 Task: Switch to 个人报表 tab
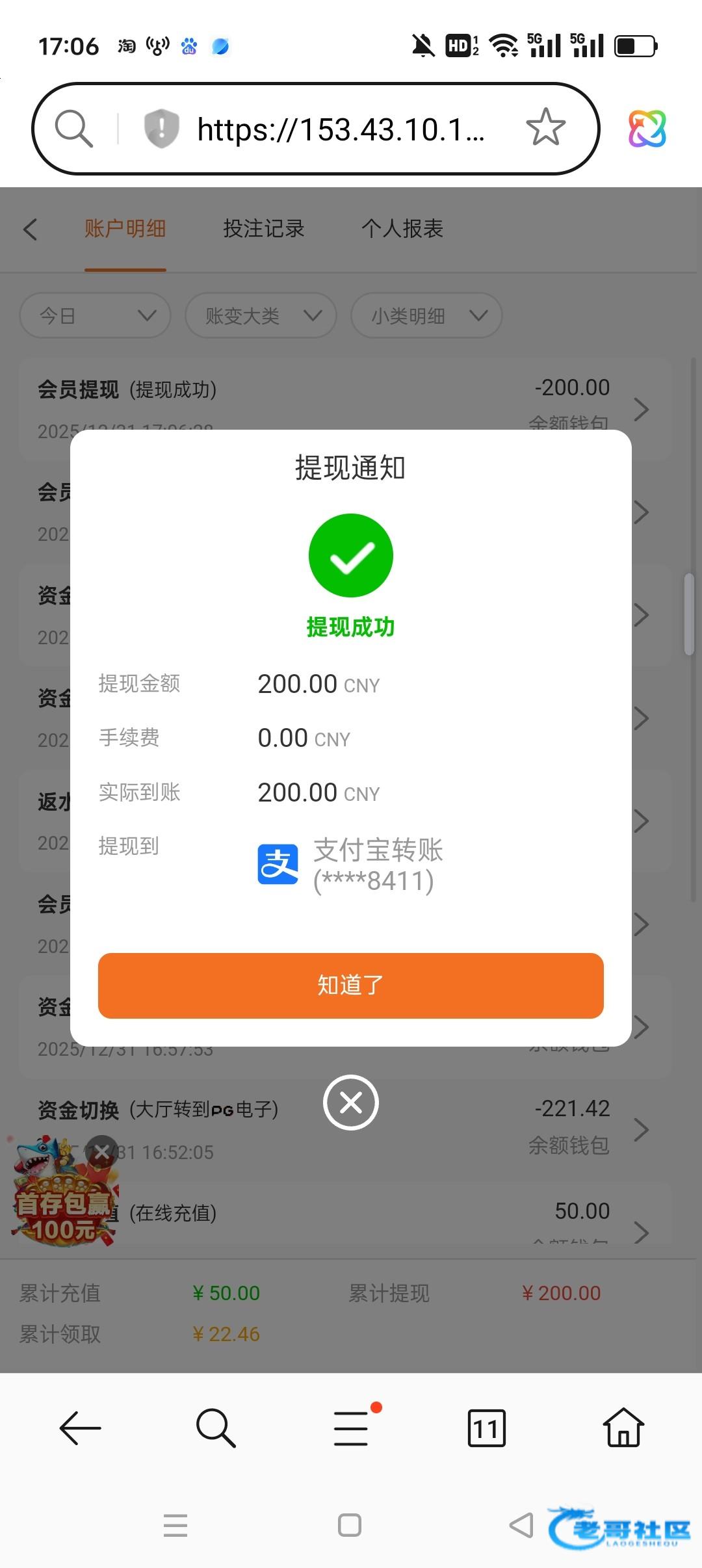click(x=402, y=229)
